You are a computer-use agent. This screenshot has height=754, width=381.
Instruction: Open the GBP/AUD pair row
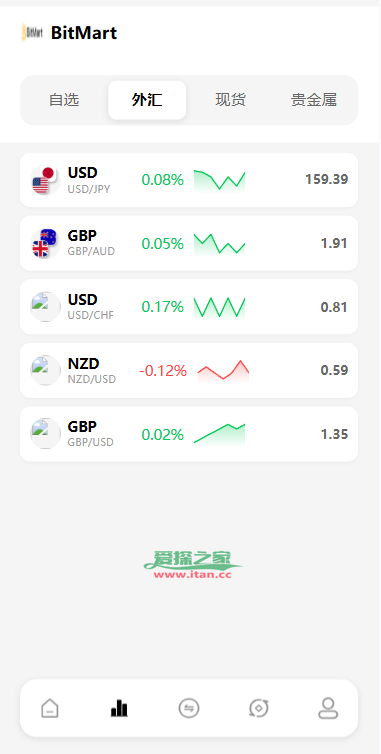(x=189, y=243)
